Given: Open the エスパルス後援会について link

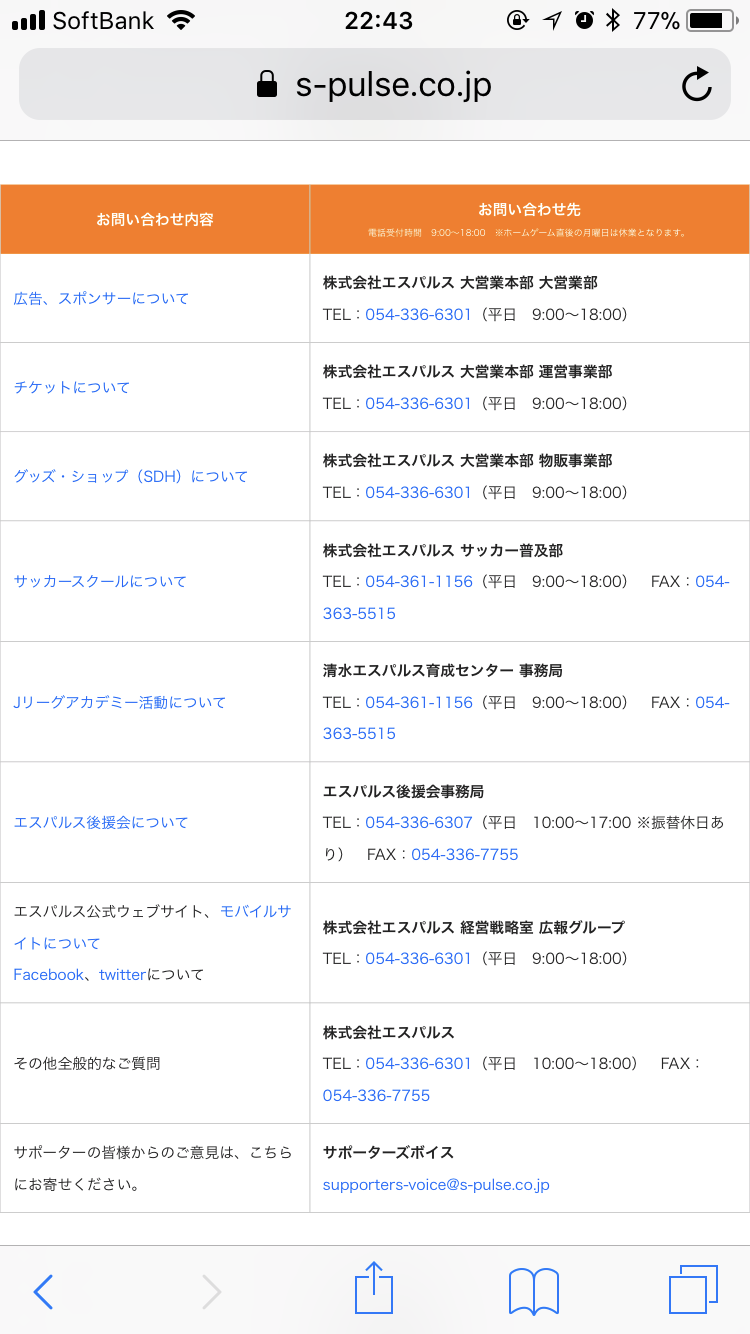Looking at the screenshot, I should point(101,822).
